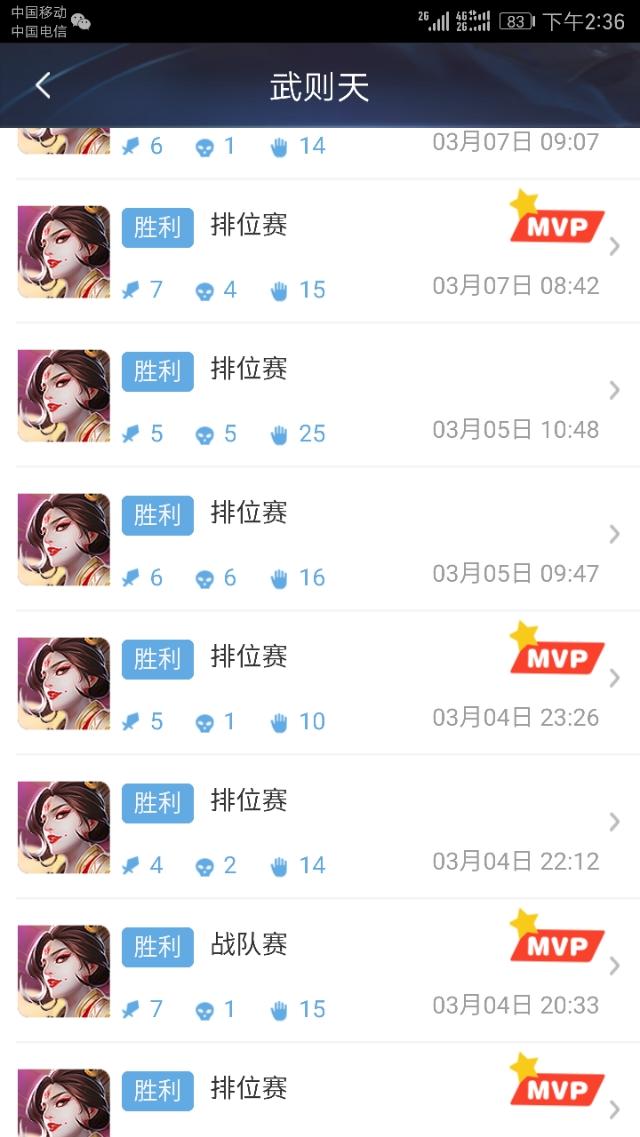Open the match from 03月07日 08:42
640x1137 pixels.
tap(320, 252)
